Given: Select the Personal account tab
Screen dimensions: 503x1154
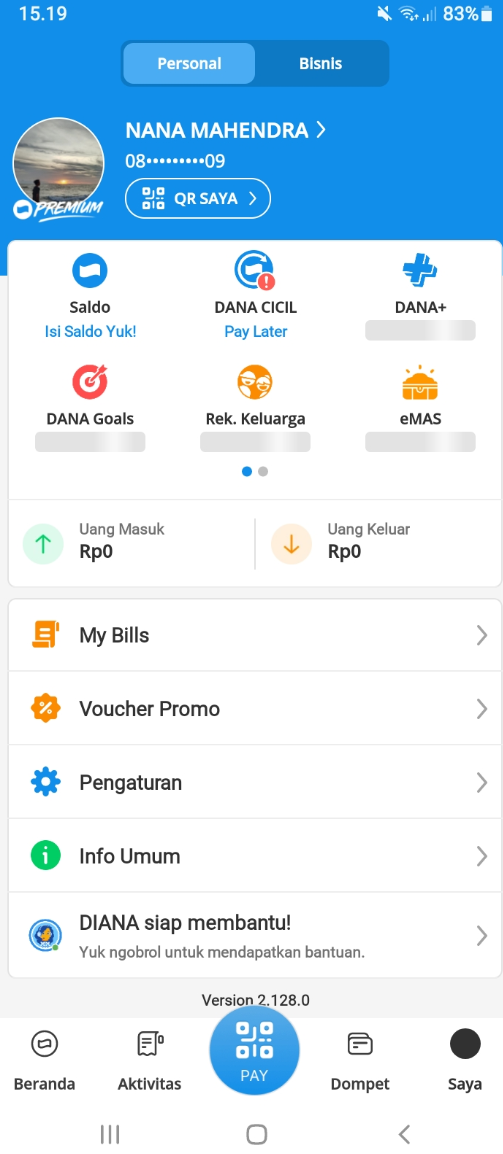Looking at the screenshot, I should click(x=189, y=63).
